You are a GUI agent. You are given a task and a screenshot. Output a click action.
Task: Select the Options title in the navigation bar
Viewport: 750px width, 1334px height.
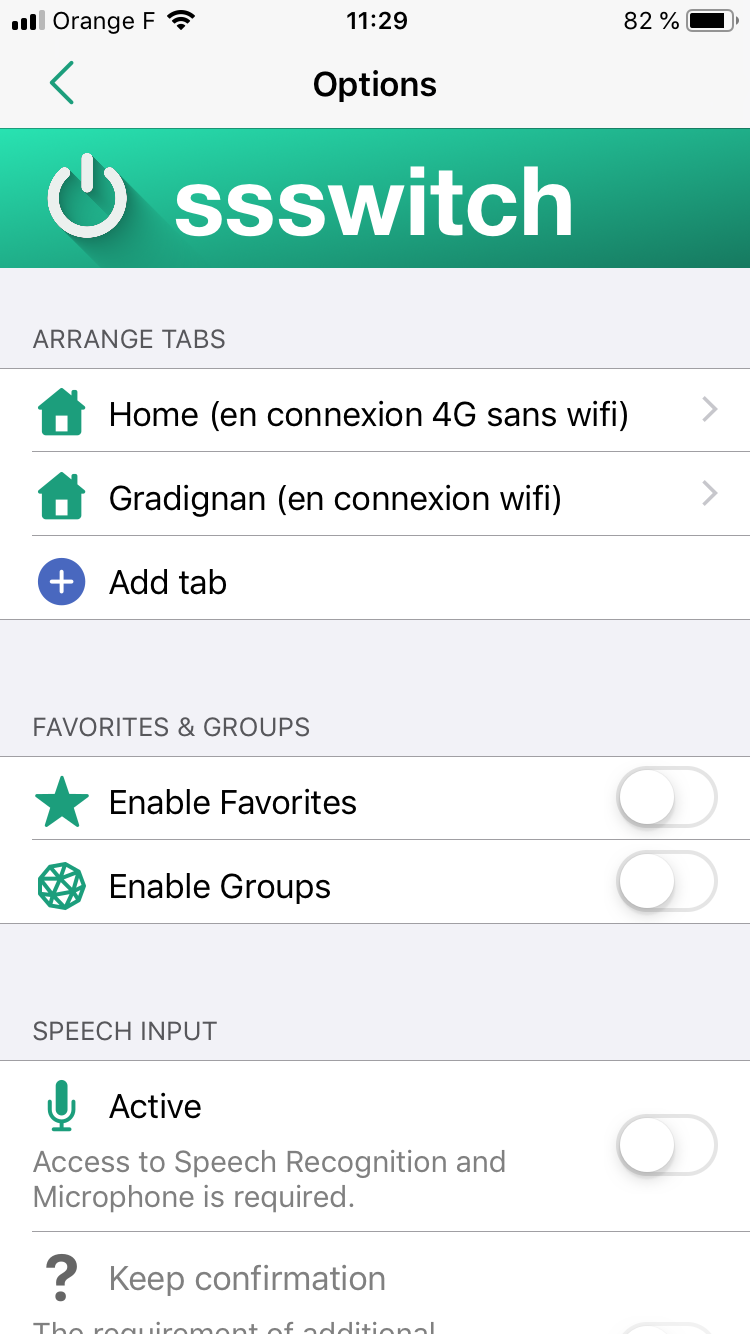click(x=375, y=84)
